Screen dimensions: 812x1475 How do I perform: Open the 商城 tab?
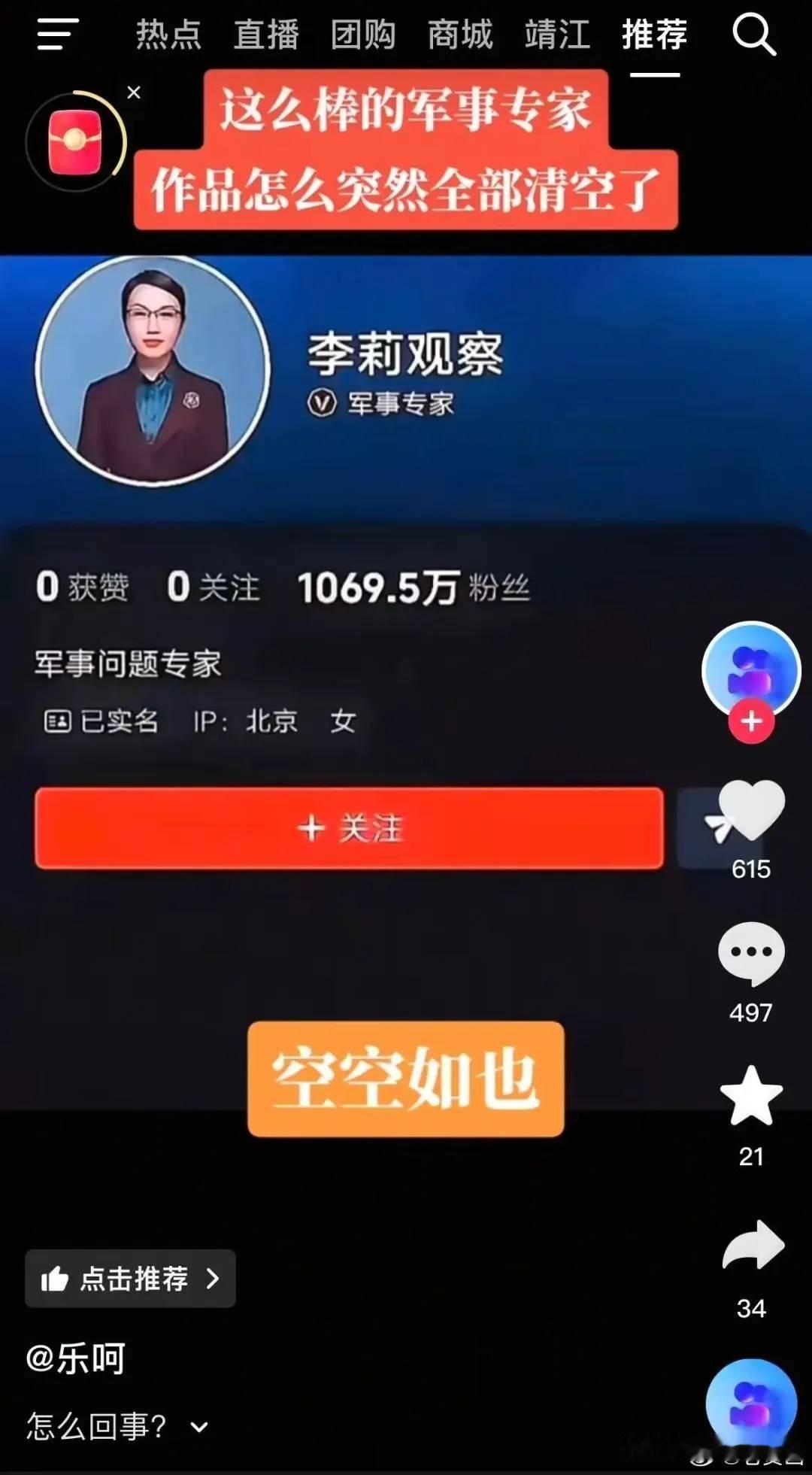460,35
